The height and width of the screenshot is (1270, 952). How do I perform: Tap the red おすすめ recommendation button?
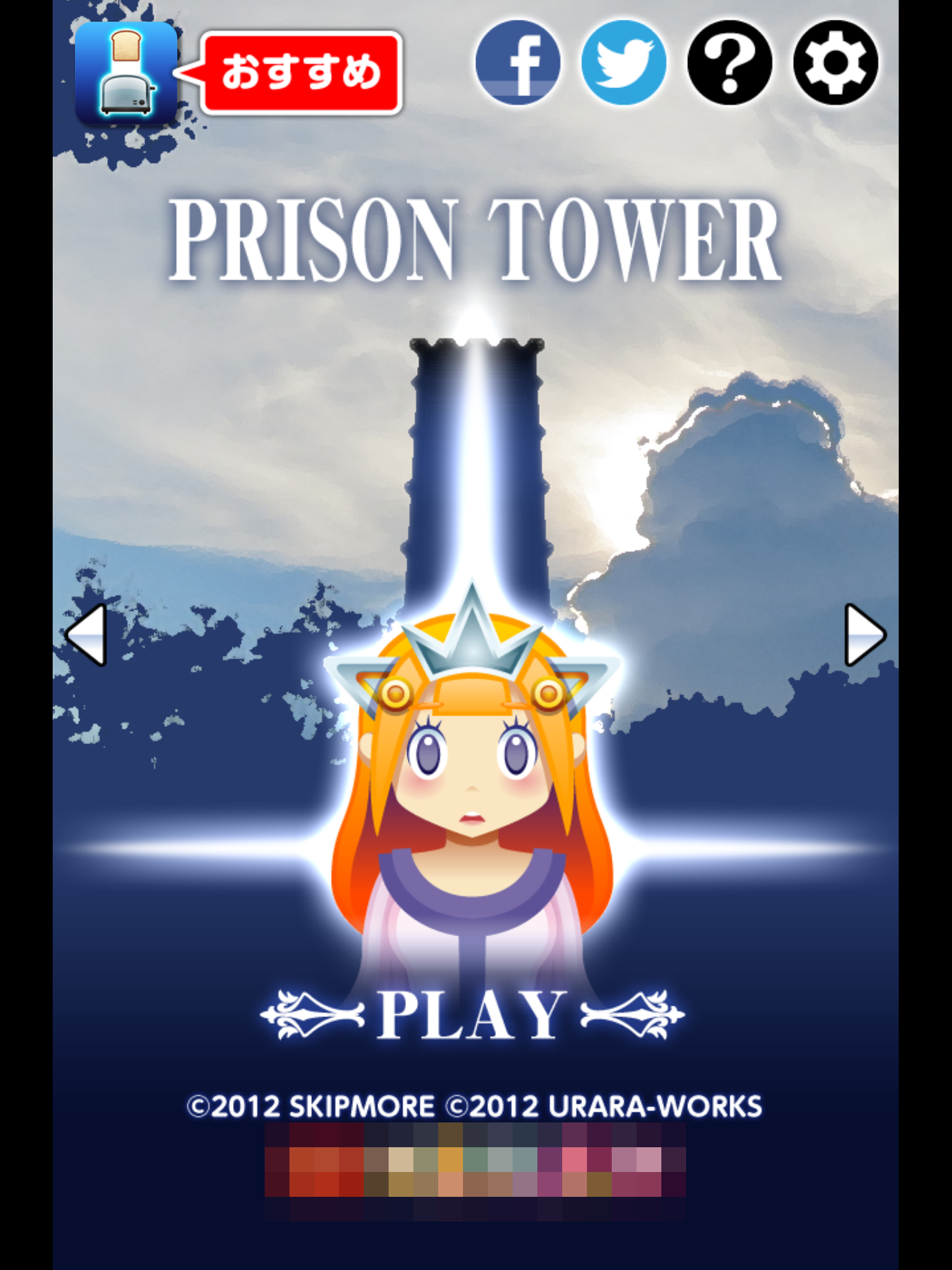tap(302, 73)
